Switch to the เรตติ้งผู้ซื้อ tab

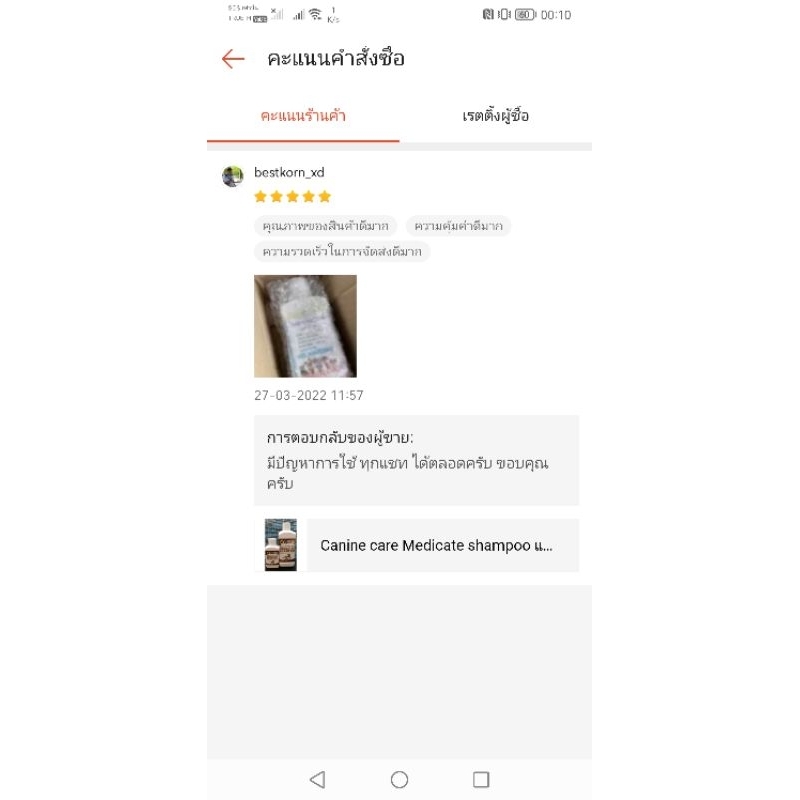pyautogui.click(x=495, y=116)
